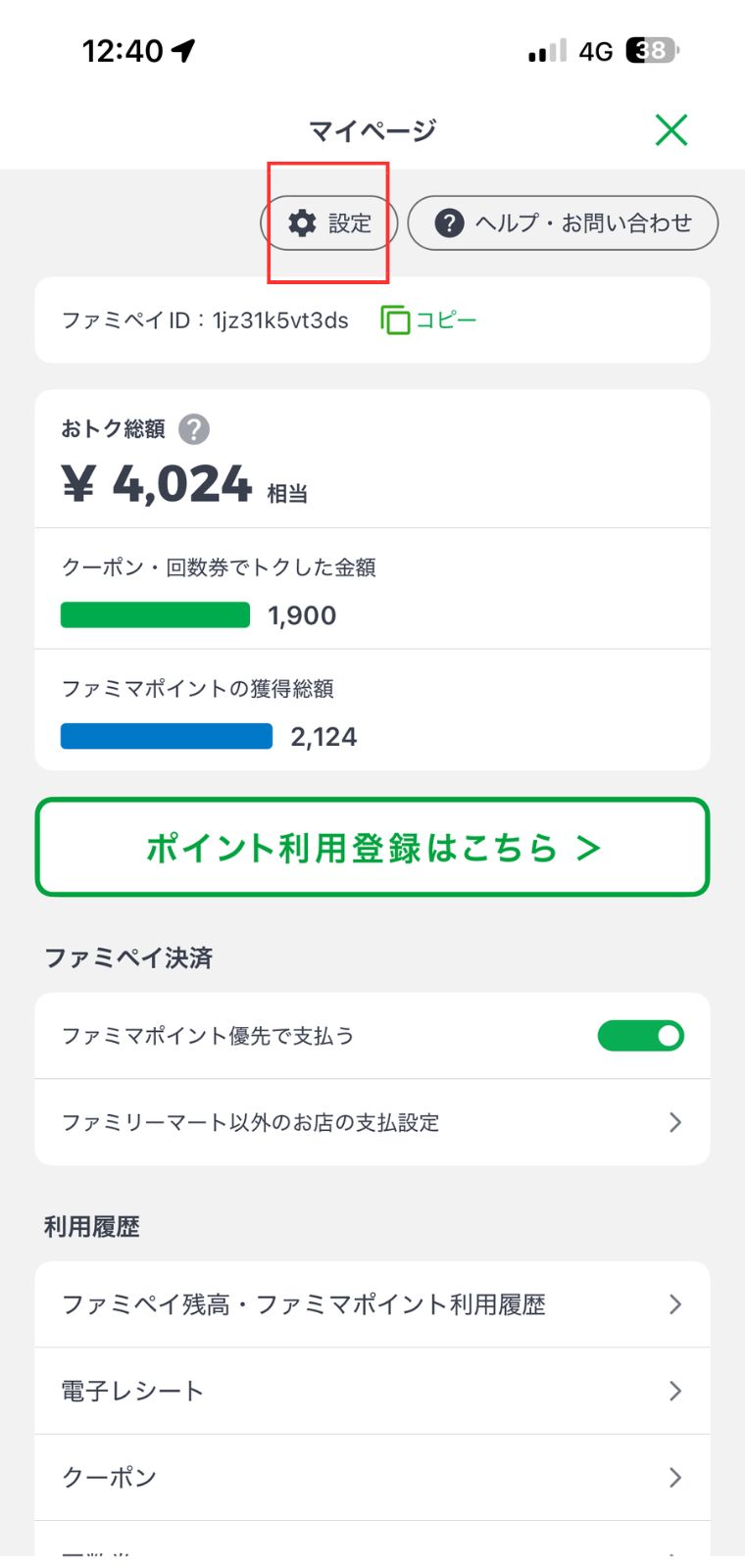Open 設定 settings
745x1568 pixels.
pos(328,223)
